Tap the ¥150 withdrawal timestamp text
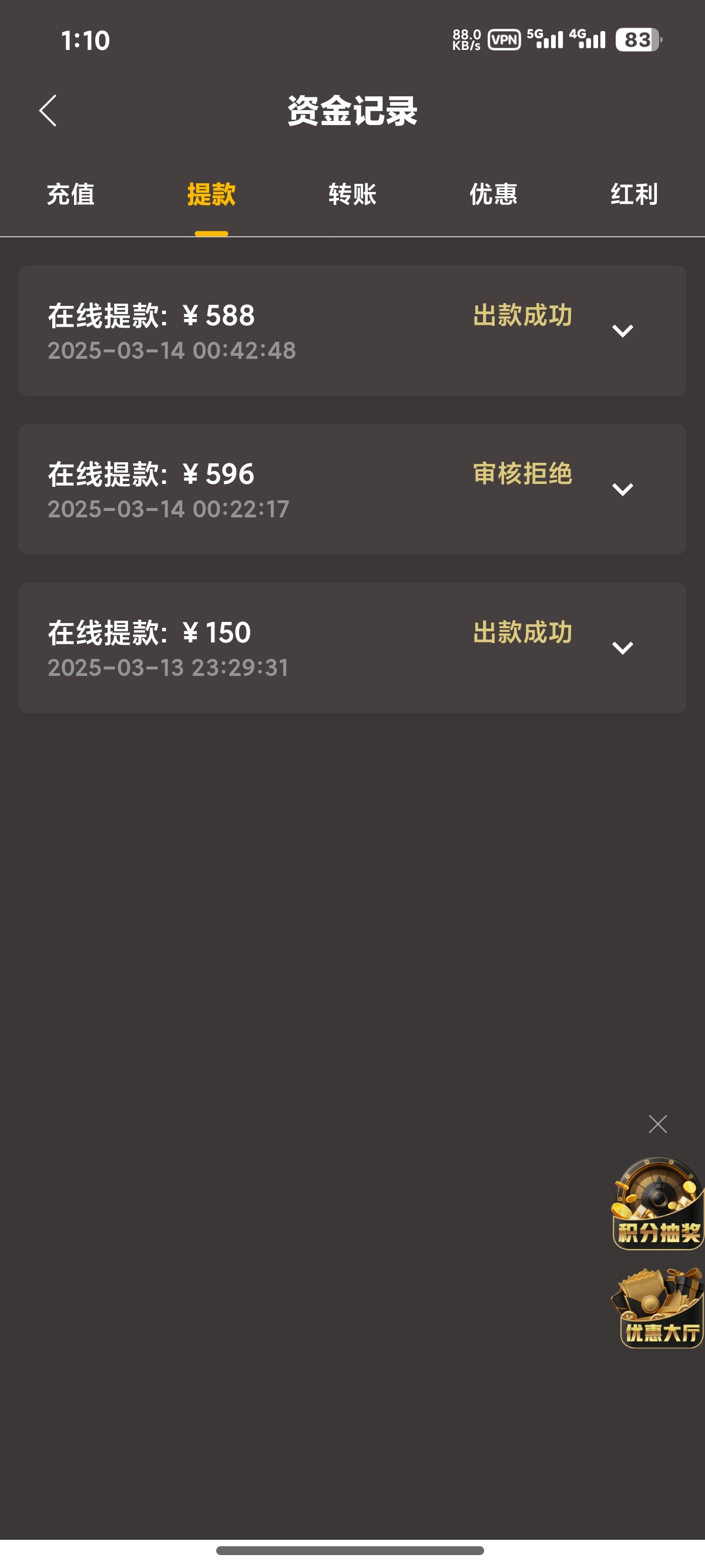Image resolution: width=705 pixels, height=1568 pixels. [x=168, y=668]
